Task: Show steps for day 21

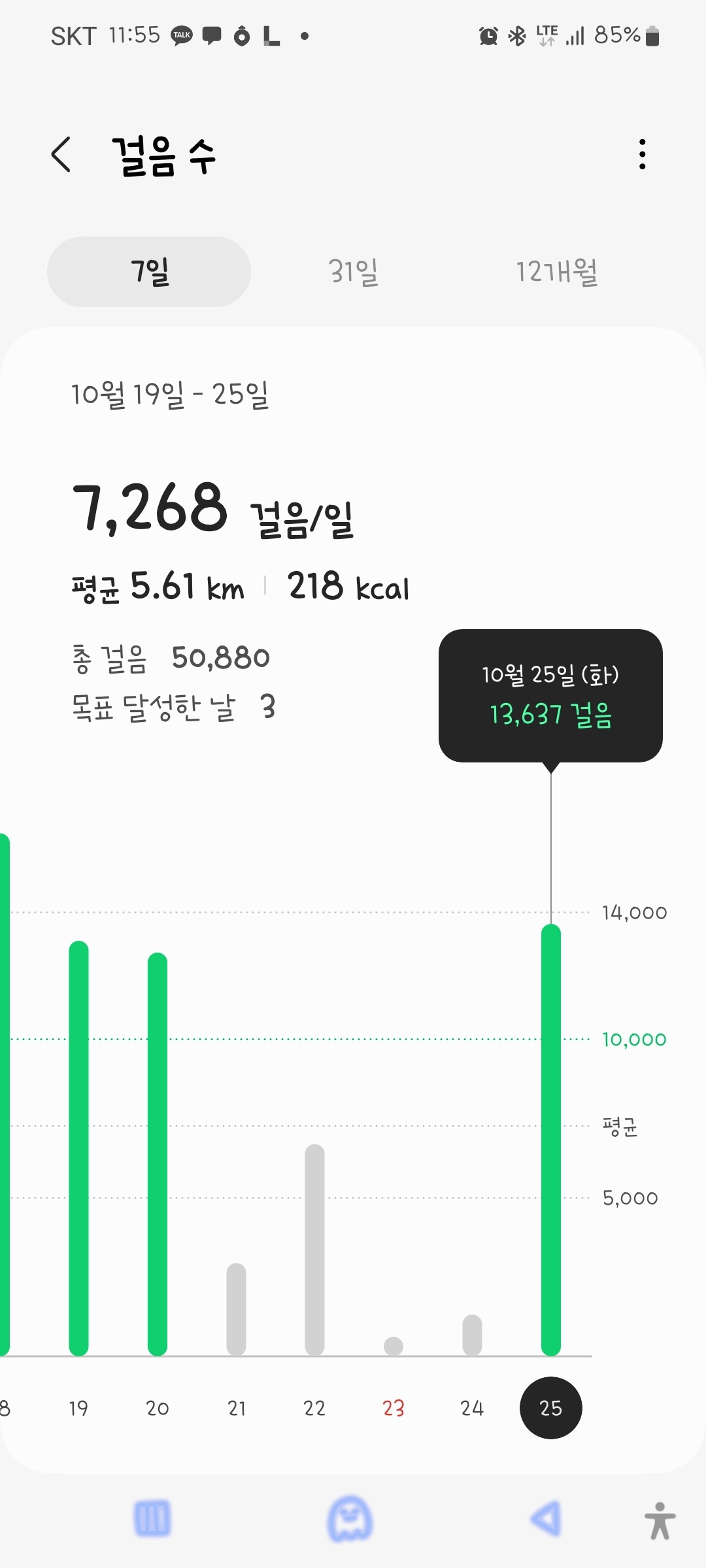Action: coord(236,1309)
